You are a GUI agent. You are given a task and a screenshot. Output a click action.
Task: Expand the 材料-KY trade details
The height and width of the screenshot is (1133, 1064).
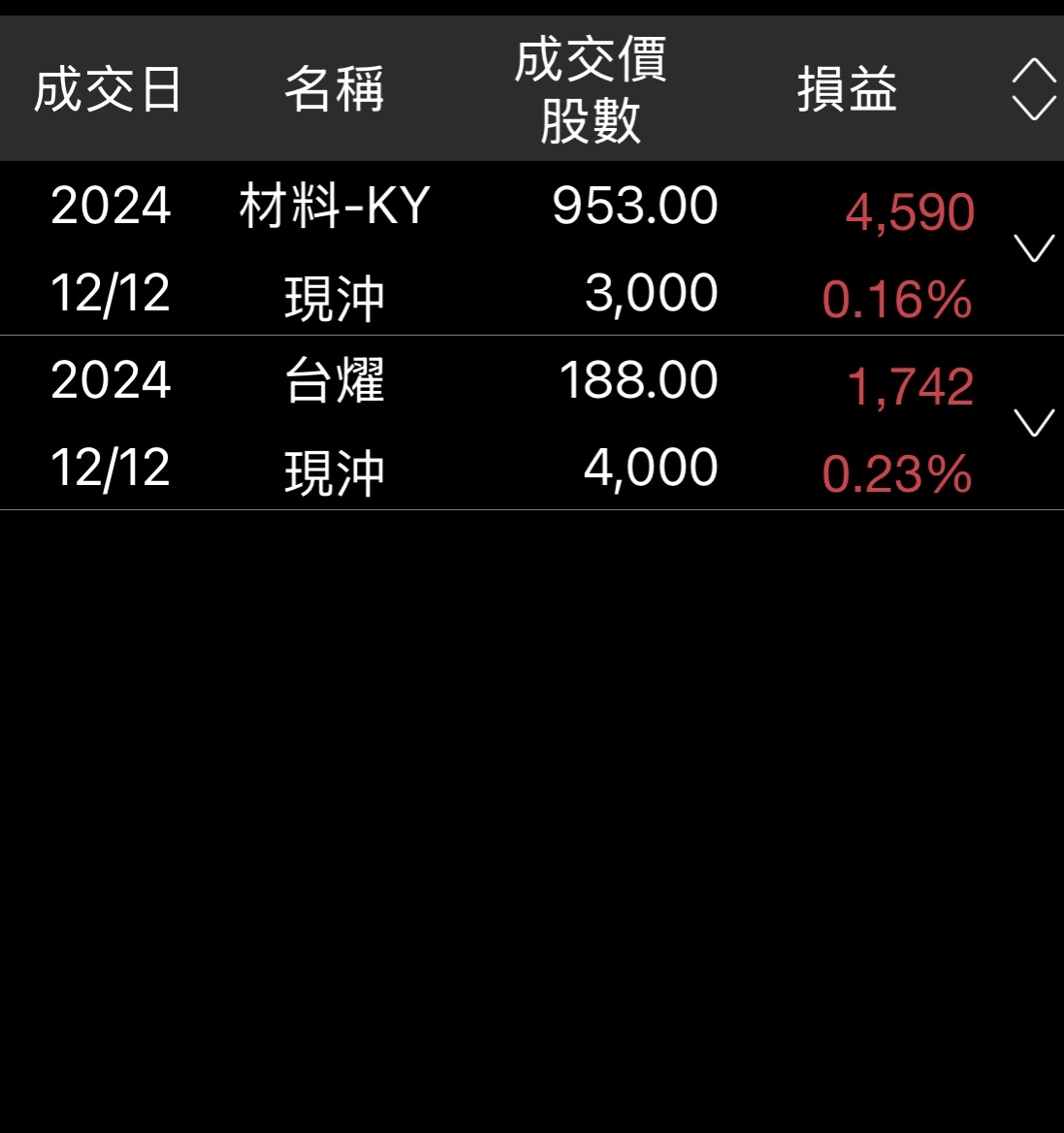pyautogui.click(x=1033, y=248)
